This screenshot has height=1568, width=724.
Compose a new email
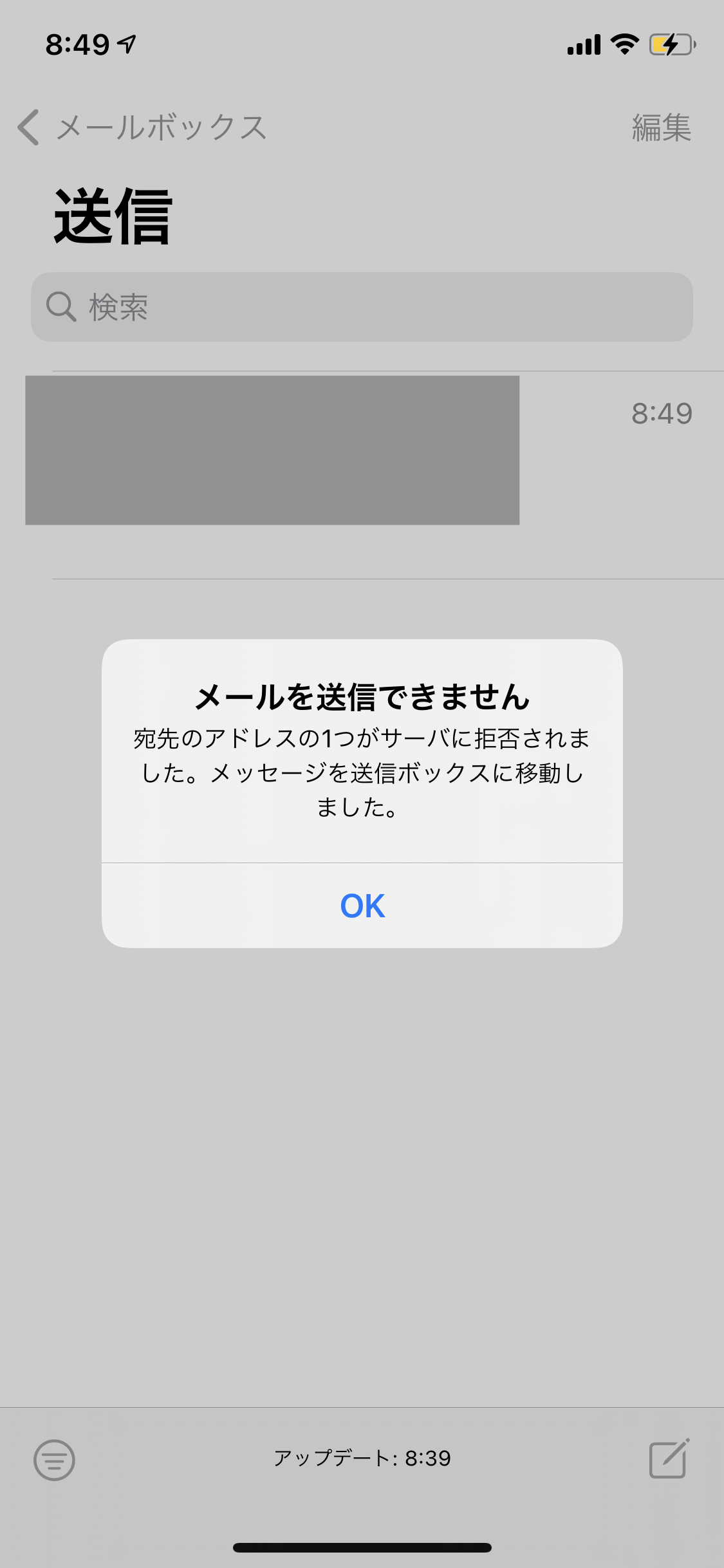tap(669, 1459)
